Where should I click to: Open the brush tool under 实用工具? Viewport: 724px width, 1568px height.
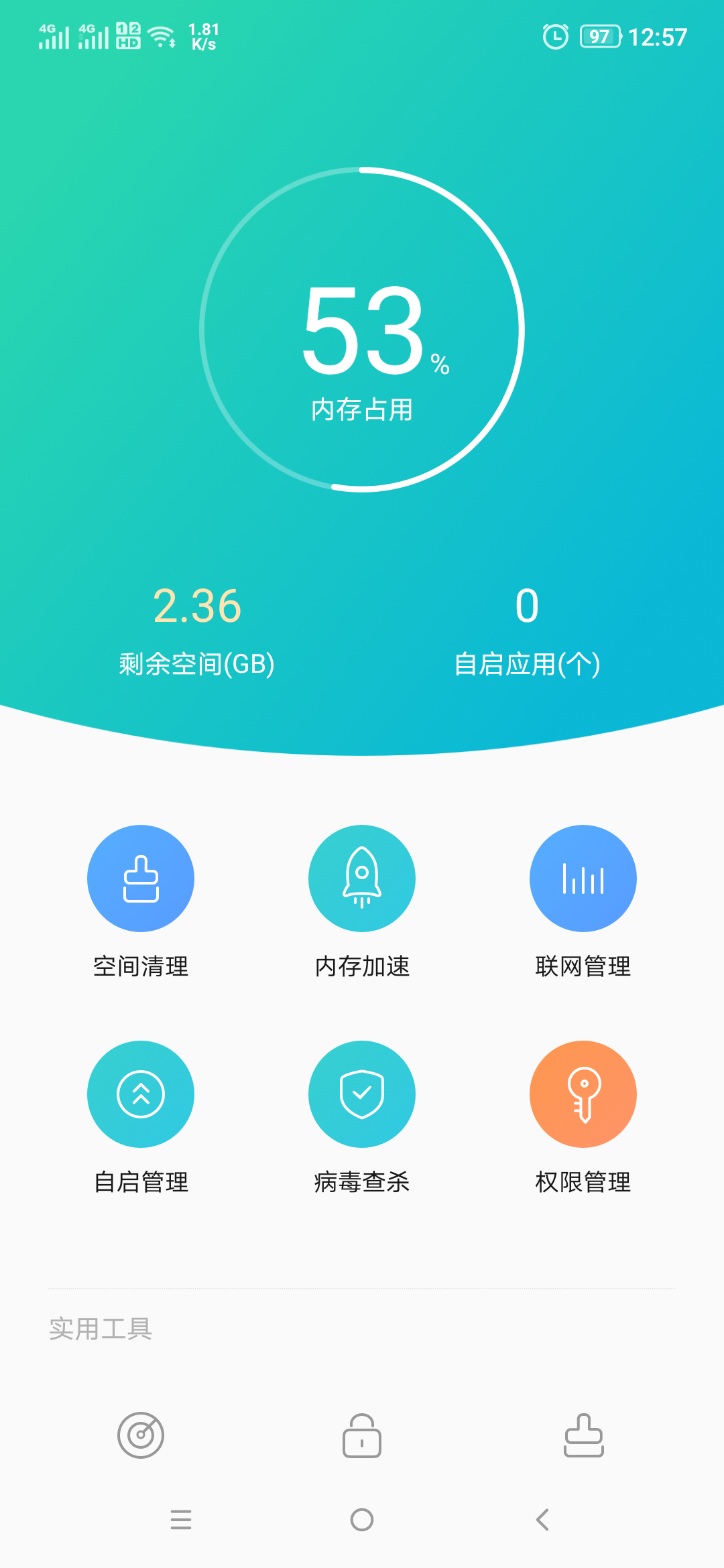[583, 1435]
